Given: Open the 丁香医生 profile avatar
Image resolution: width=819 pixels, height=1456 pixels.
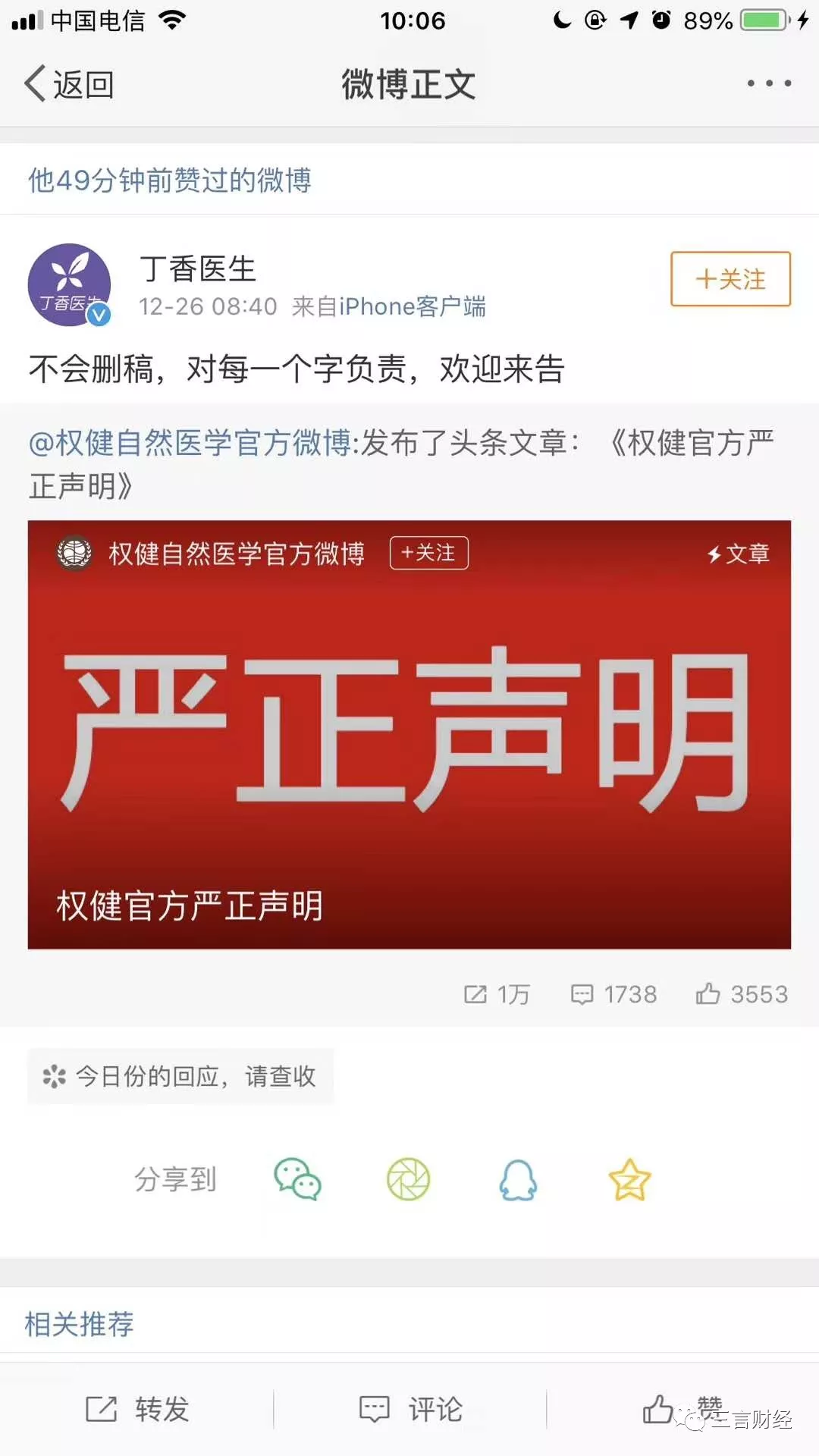Looking at the screenshot, I should click(x=70, y=285).
